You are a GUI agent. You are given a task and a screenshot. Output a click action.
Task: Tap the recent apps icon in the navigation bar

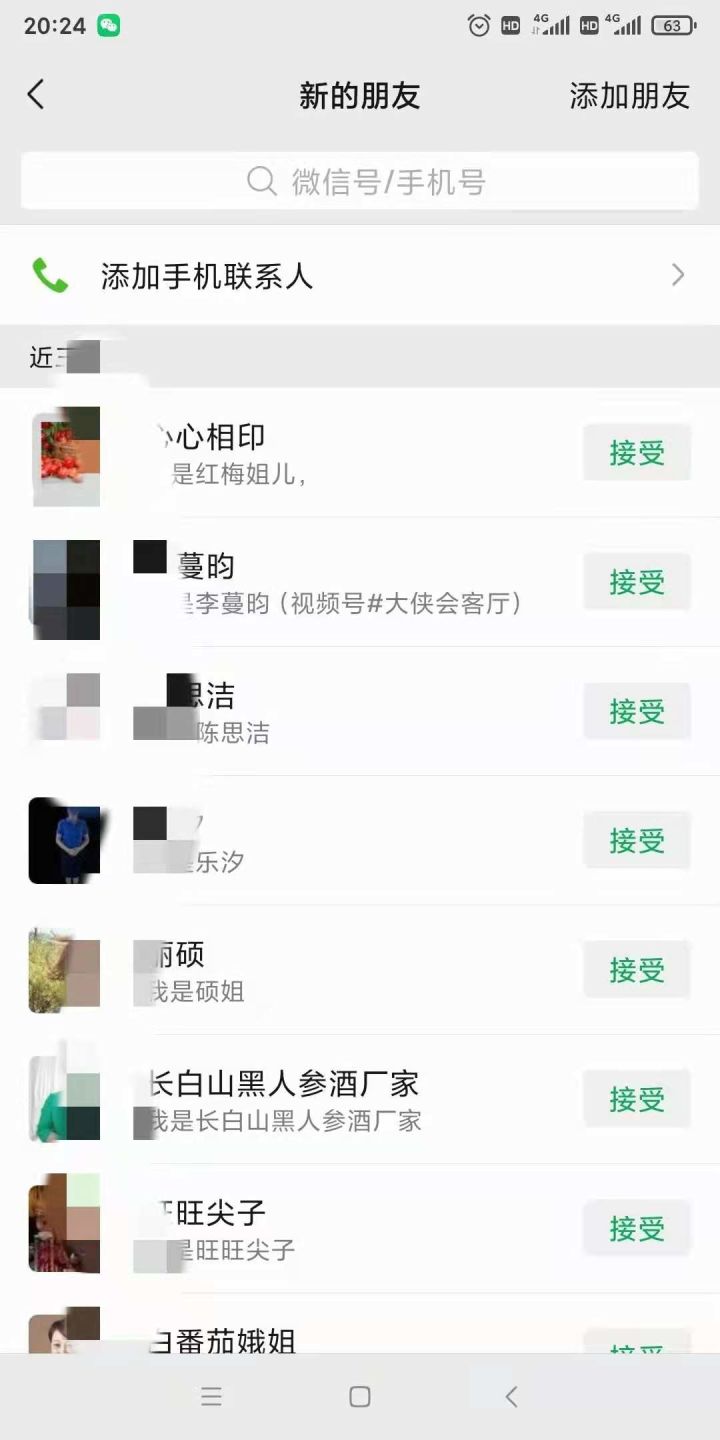tap(212, 1396)
